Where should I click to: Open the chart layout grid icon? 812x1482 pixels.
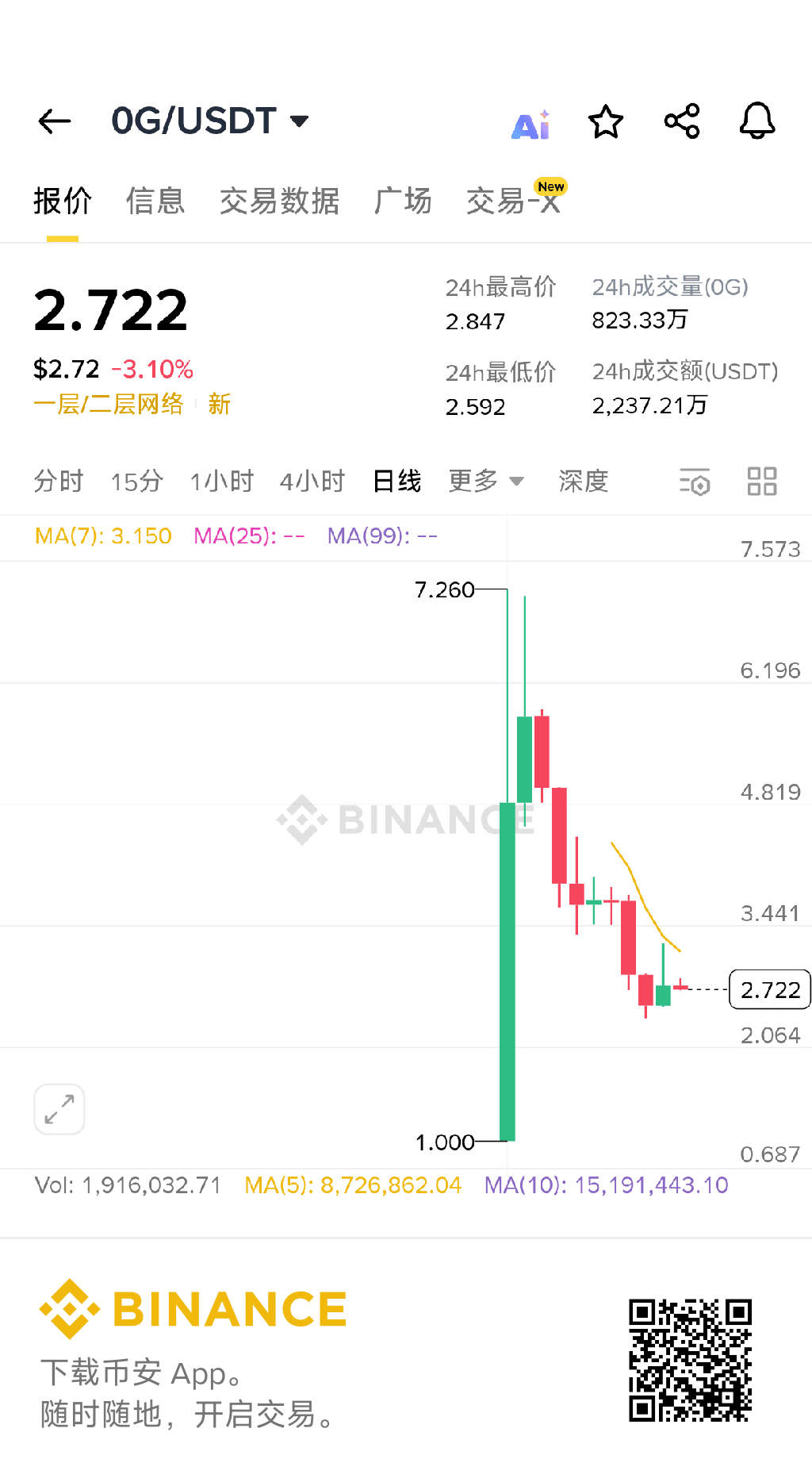point(762,482)
